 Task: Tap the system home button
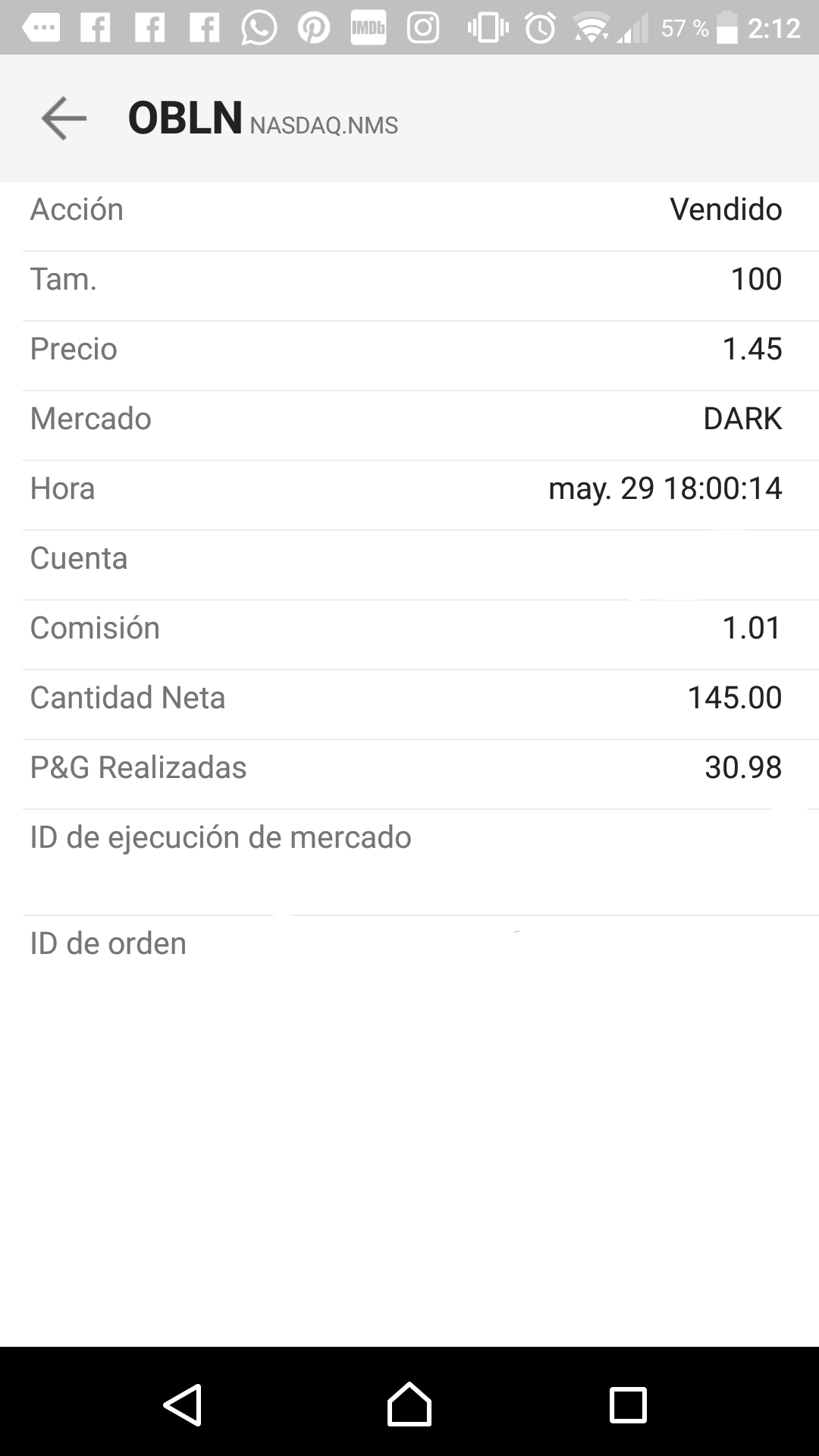pos(409,1404)
